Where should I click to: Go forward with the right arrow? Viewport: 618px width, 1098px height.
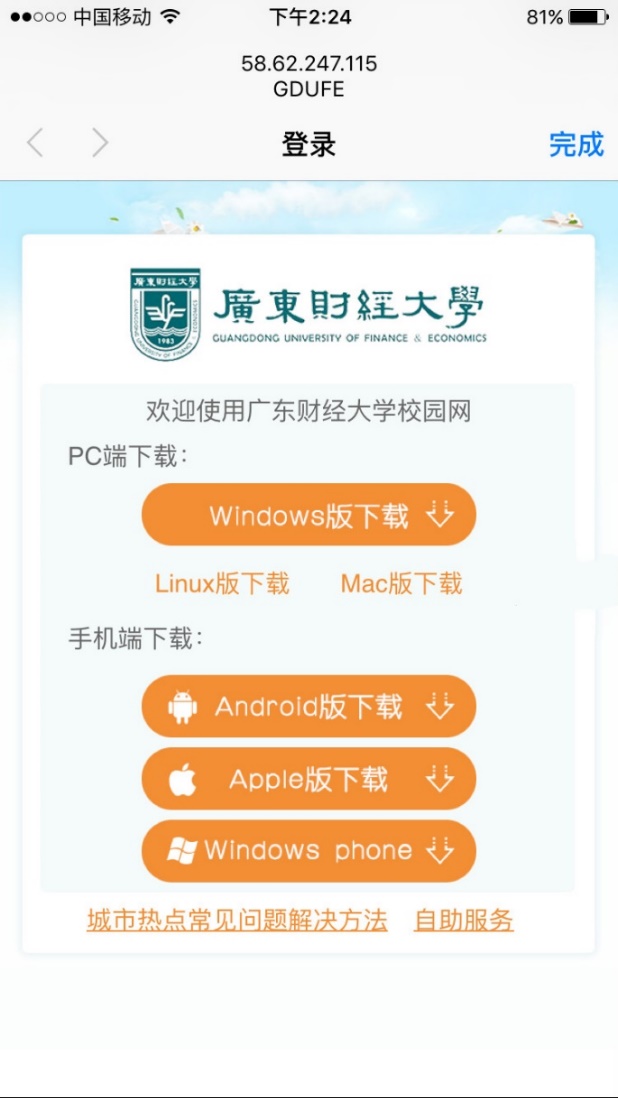tap(100, 144)
